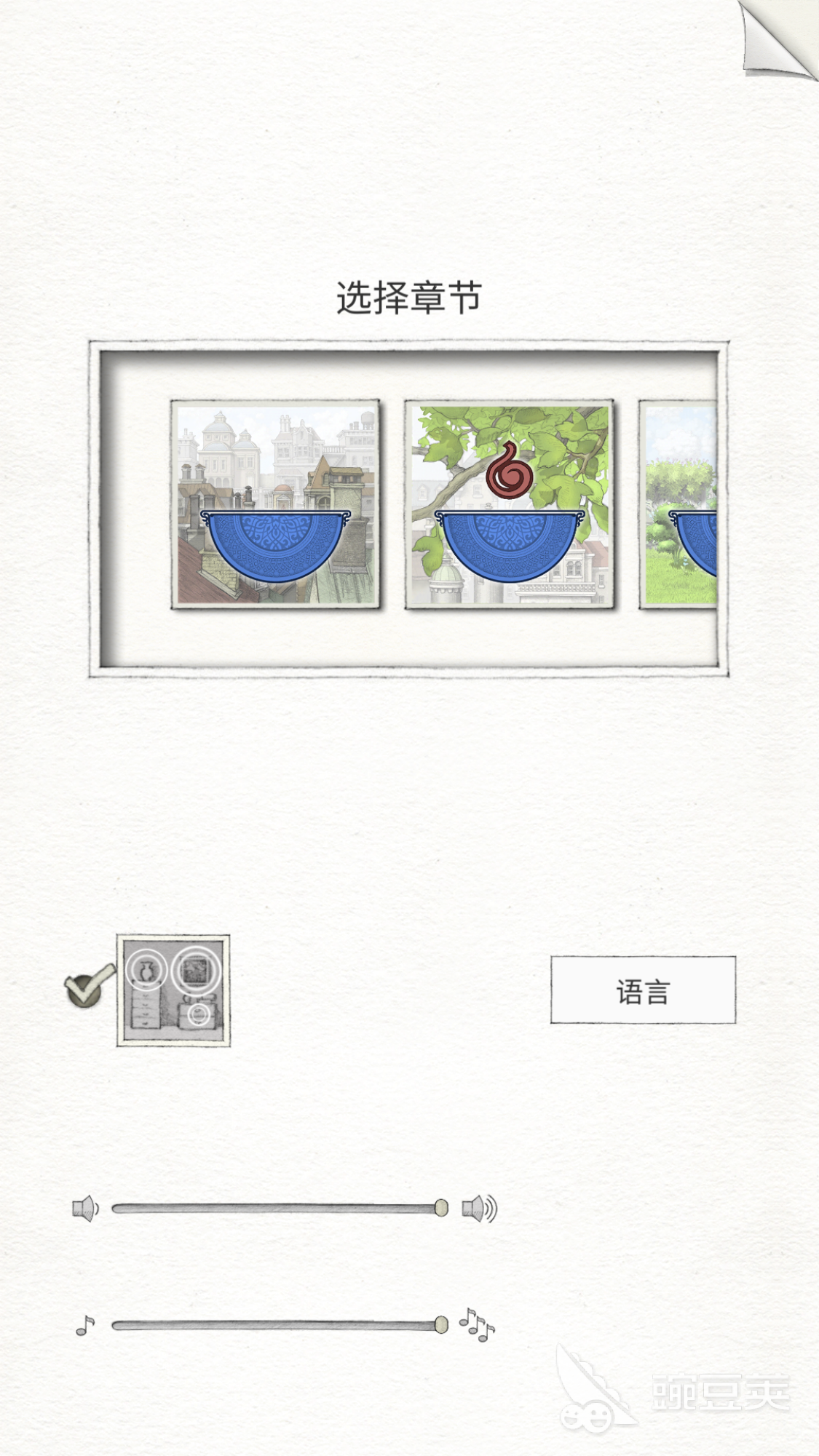
Task: Open the partly visible garden chapter
Action: (x=678, y=504)
